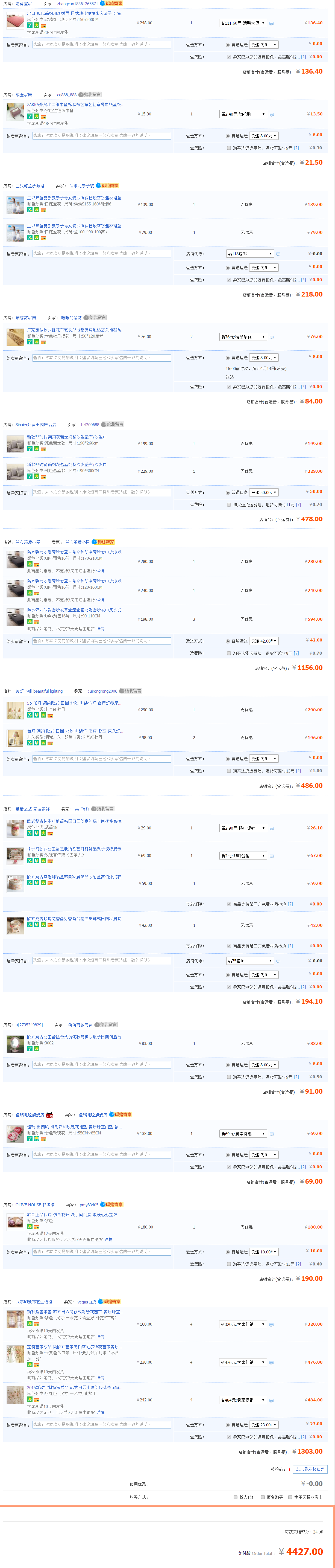Click 点击显示校验码 button
Image resolution: width=335 pixels, height=1568 pixels.
click(310, 1470)
